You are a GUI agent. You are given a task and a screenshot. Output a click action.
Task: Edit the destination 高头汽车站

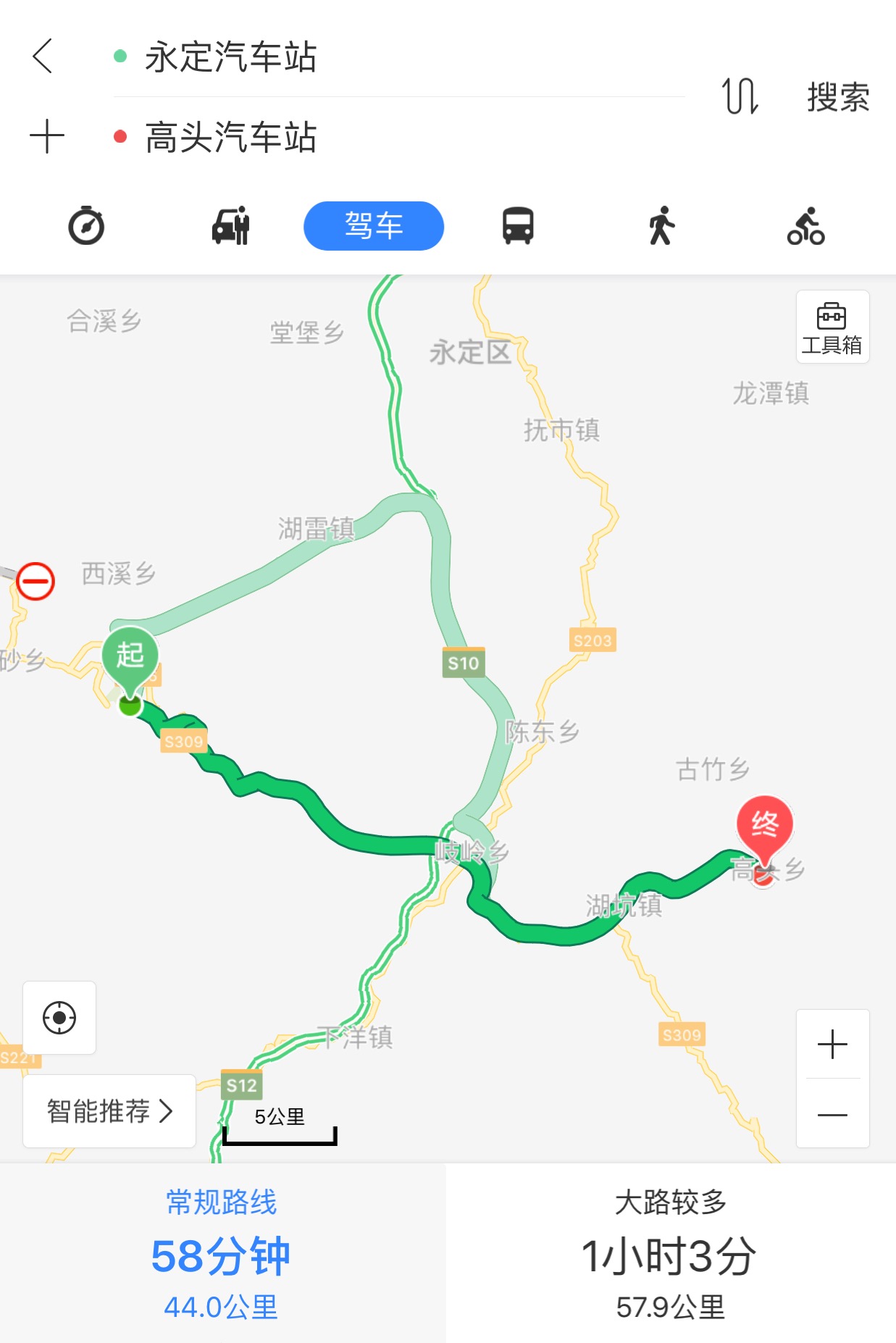(x=230, y=138)
